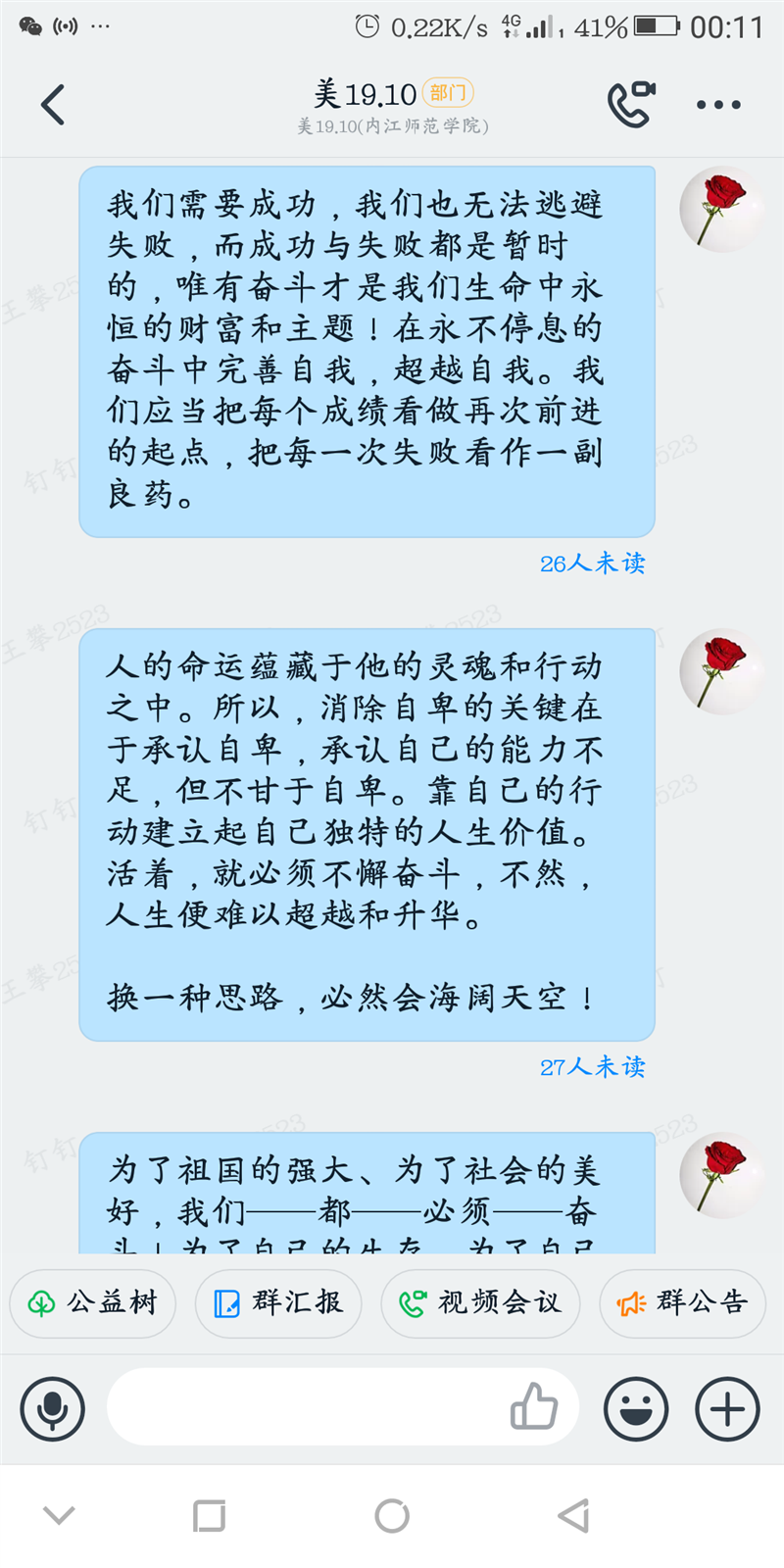Focus the message text field
This screenshot has width=784, height=1568.
(304, 1409)
